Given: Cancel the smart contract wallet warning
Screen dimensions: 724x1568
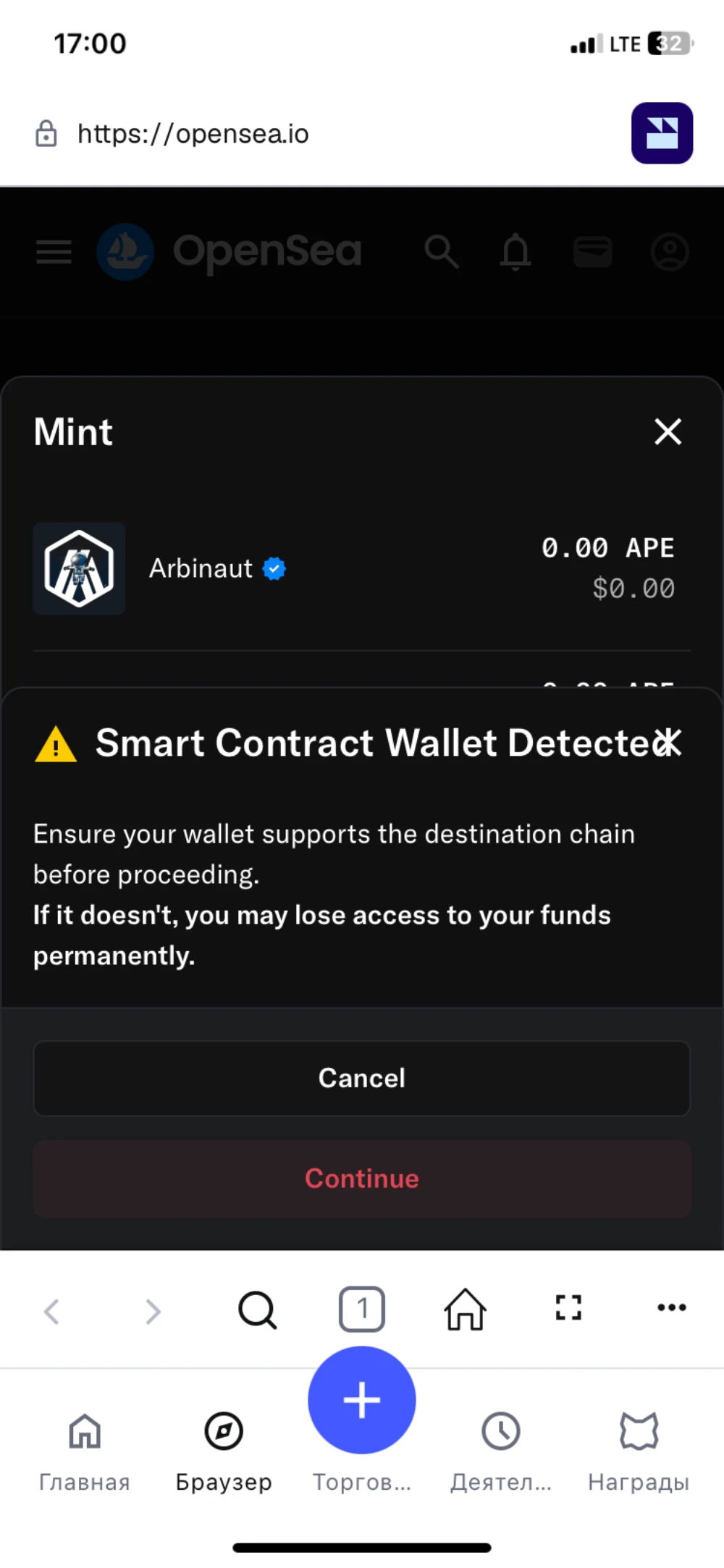Looking at the screenshot, I should click(x=361, y=1078).
